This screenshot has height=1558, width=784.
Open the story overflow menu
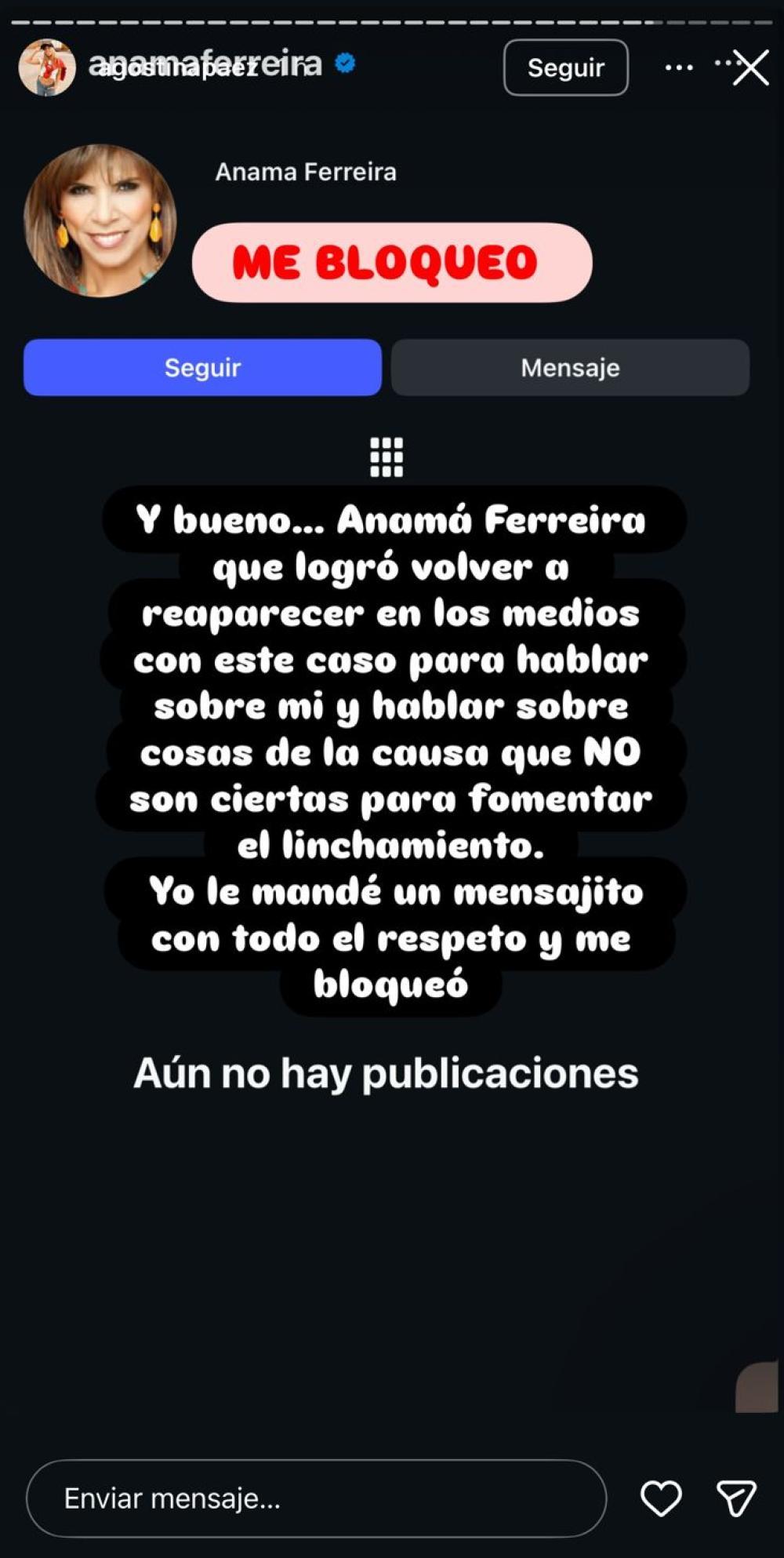(x=678, y=68)
